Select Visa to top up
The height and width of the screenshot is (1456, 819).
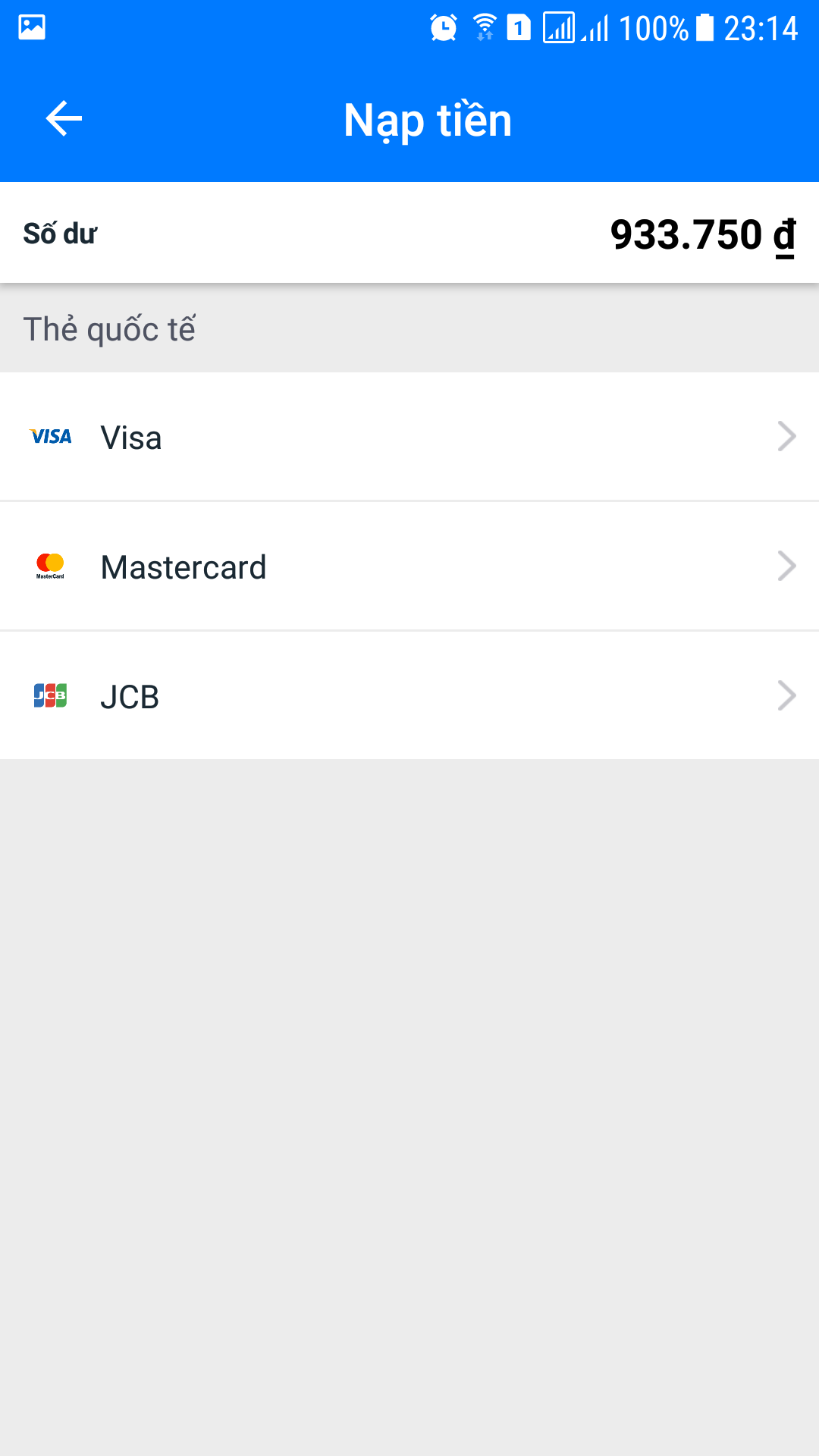(409, 436)
